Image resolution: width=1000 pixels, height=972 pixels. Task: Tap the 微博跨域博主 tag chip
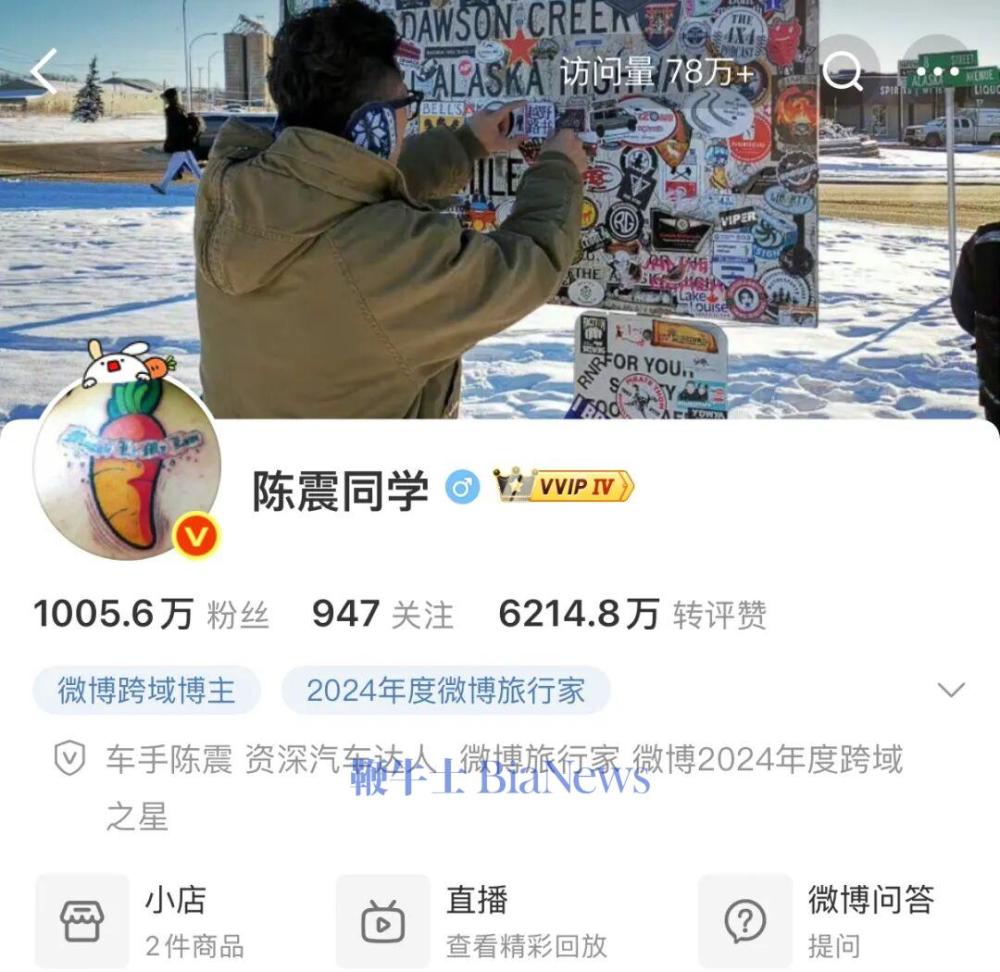pos(147,690)
